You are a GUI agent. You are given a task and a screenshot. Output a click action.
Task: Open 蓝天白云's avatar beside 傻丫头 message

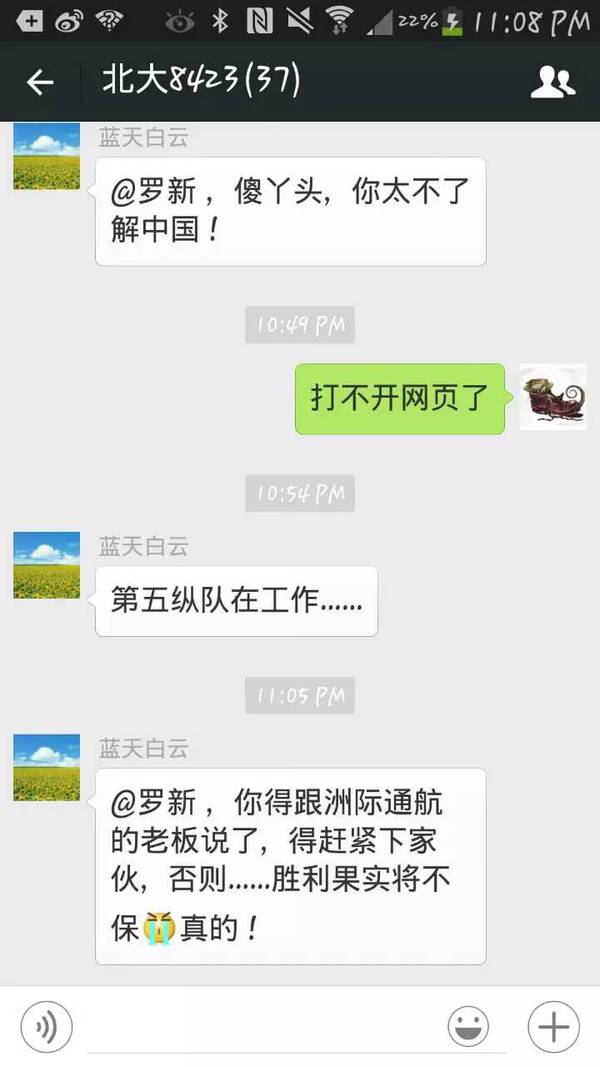point(46,156)
